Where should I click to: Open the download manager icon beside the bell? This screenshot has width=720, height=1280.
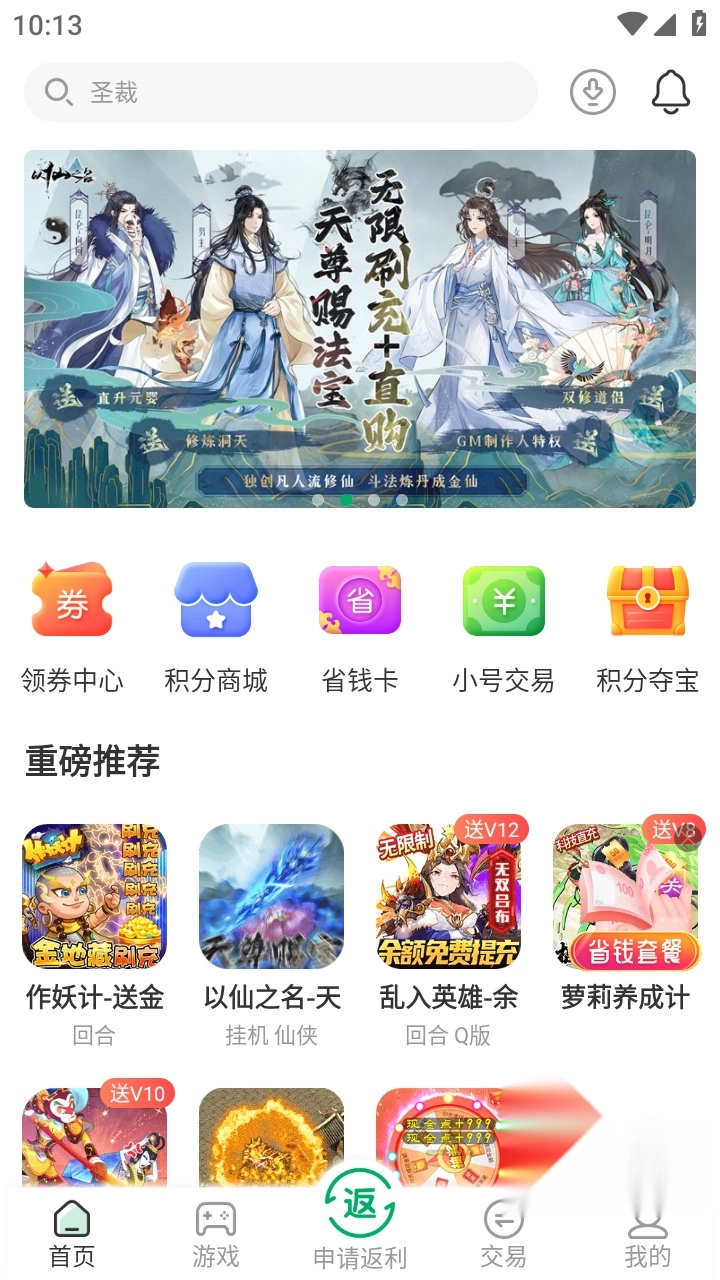(591, 90)
